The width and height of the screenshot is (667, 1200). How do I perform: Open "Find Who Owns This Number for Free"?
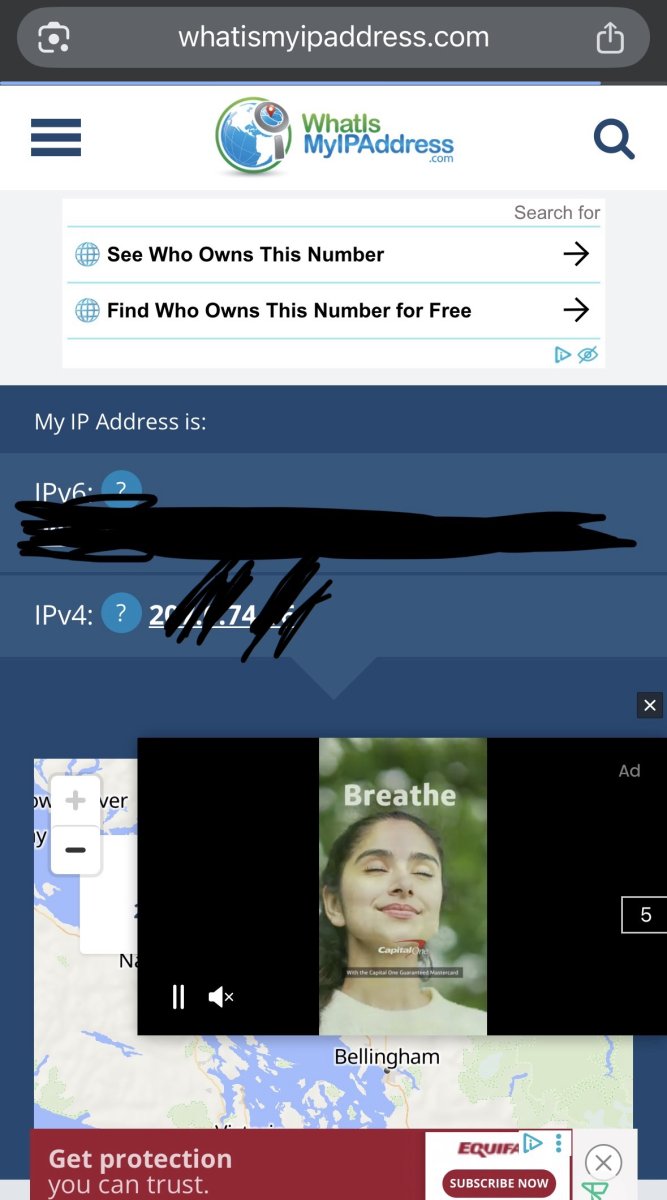click(x=333, y=311)
